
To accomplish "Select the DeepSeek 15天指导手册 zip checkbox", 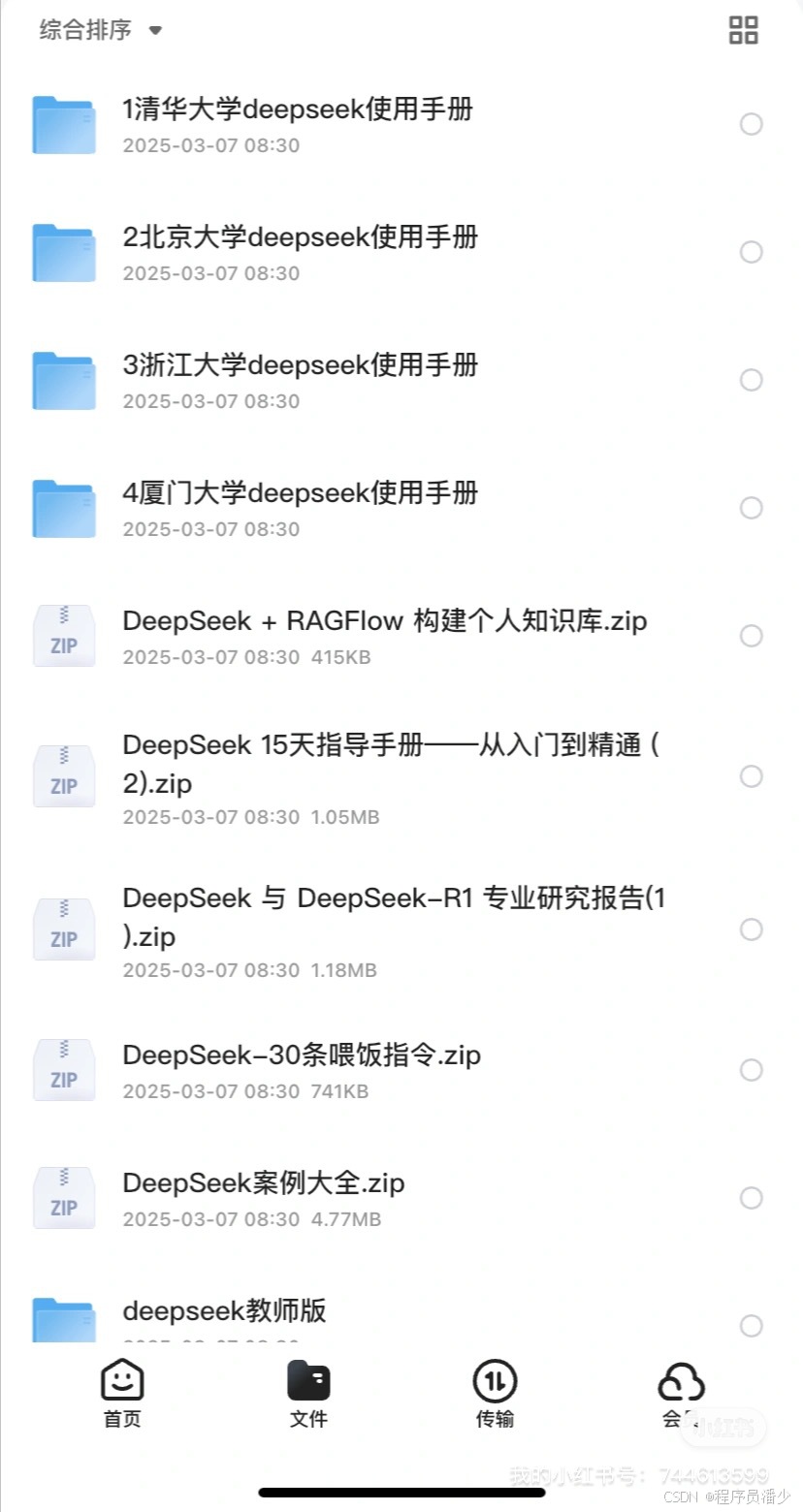I will [x=751, y=776].
